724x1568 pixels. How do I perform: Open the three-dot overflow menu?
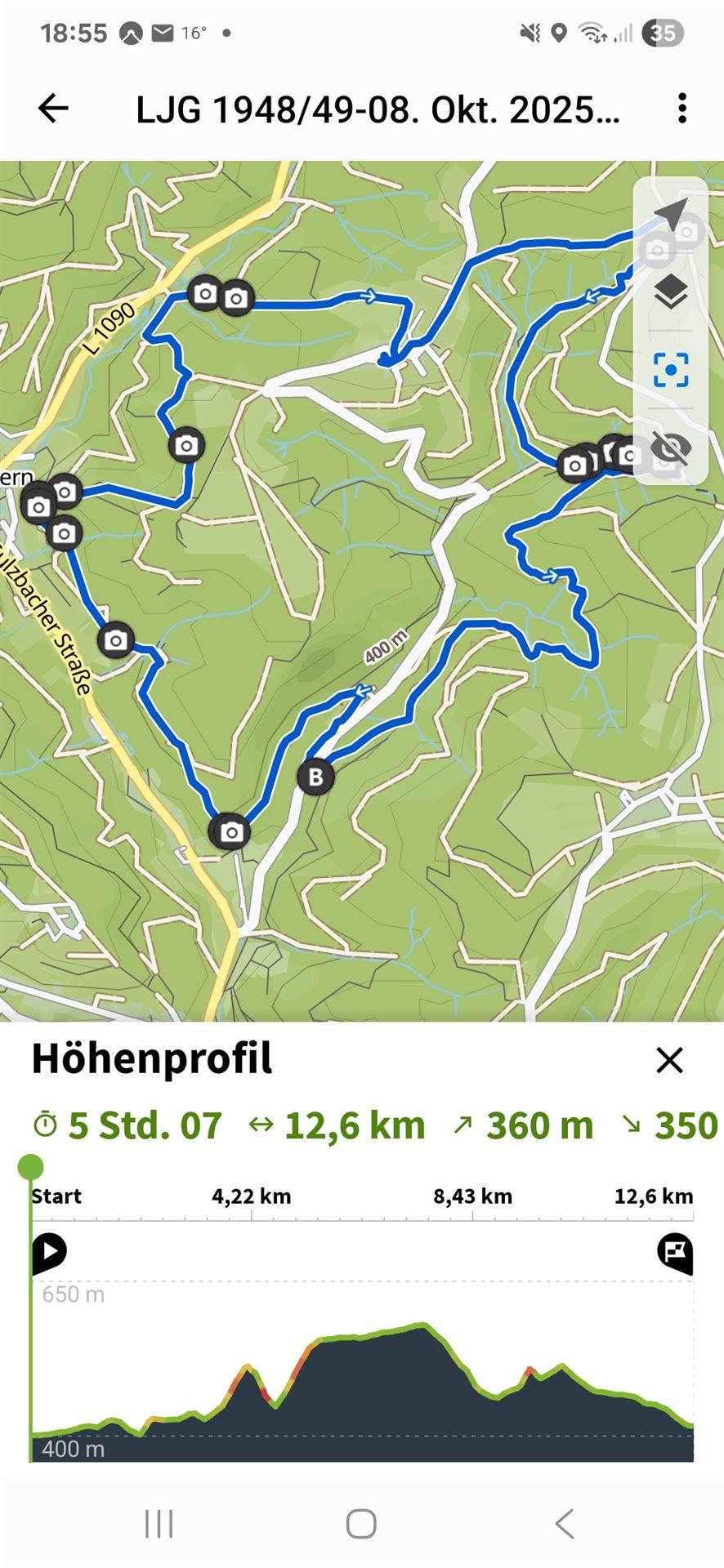[682, 108]
